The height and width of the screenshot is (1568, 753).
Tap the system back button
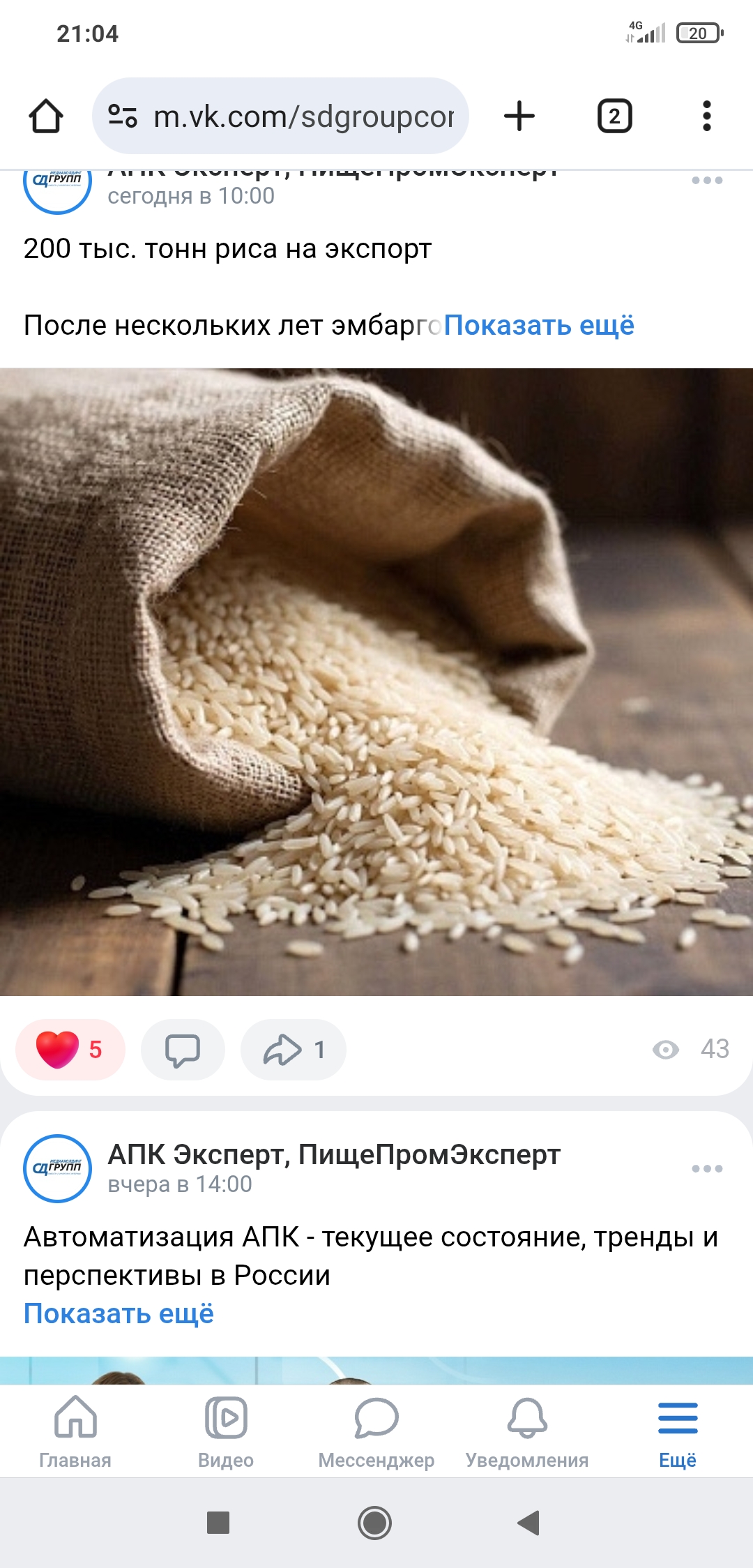tap(528, 1523)
